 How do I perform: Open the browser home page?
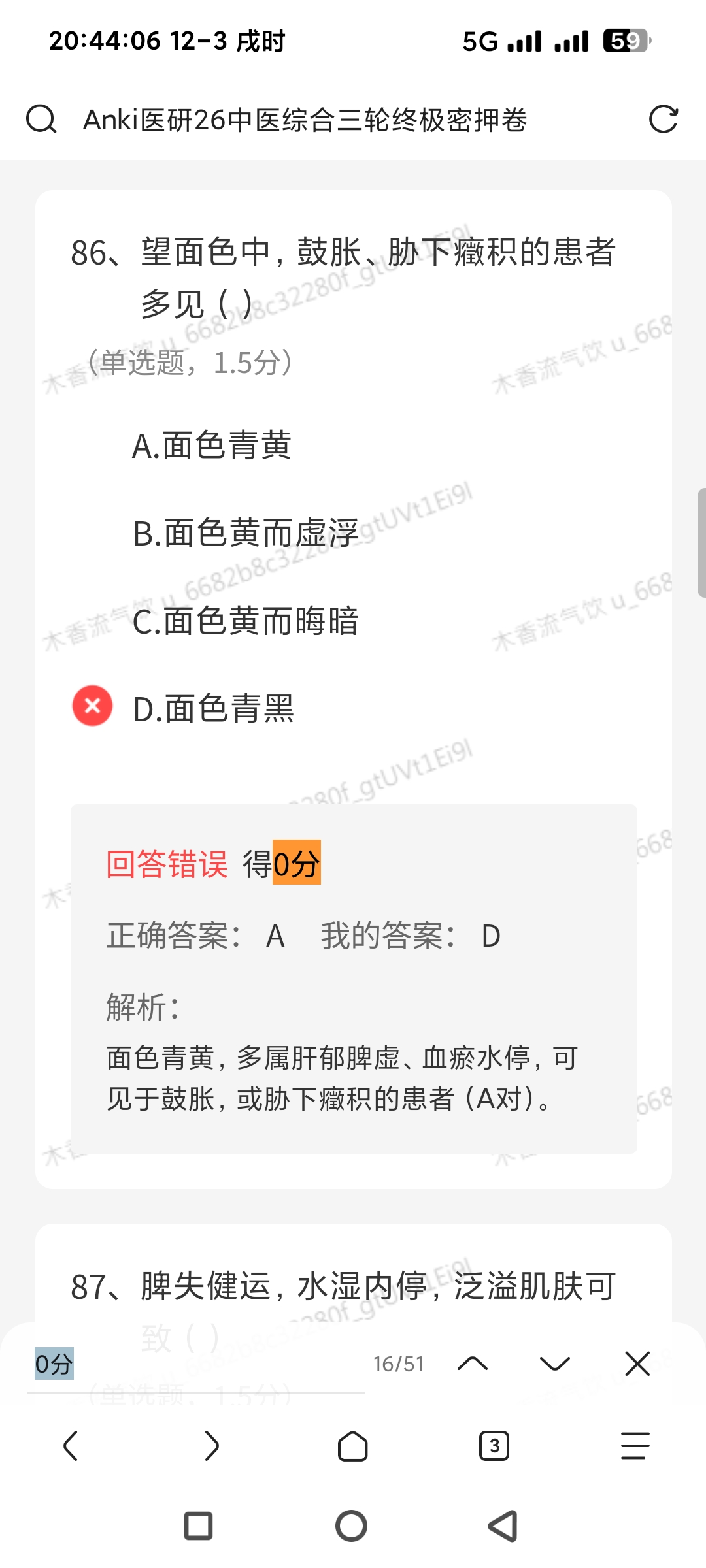353,1446
